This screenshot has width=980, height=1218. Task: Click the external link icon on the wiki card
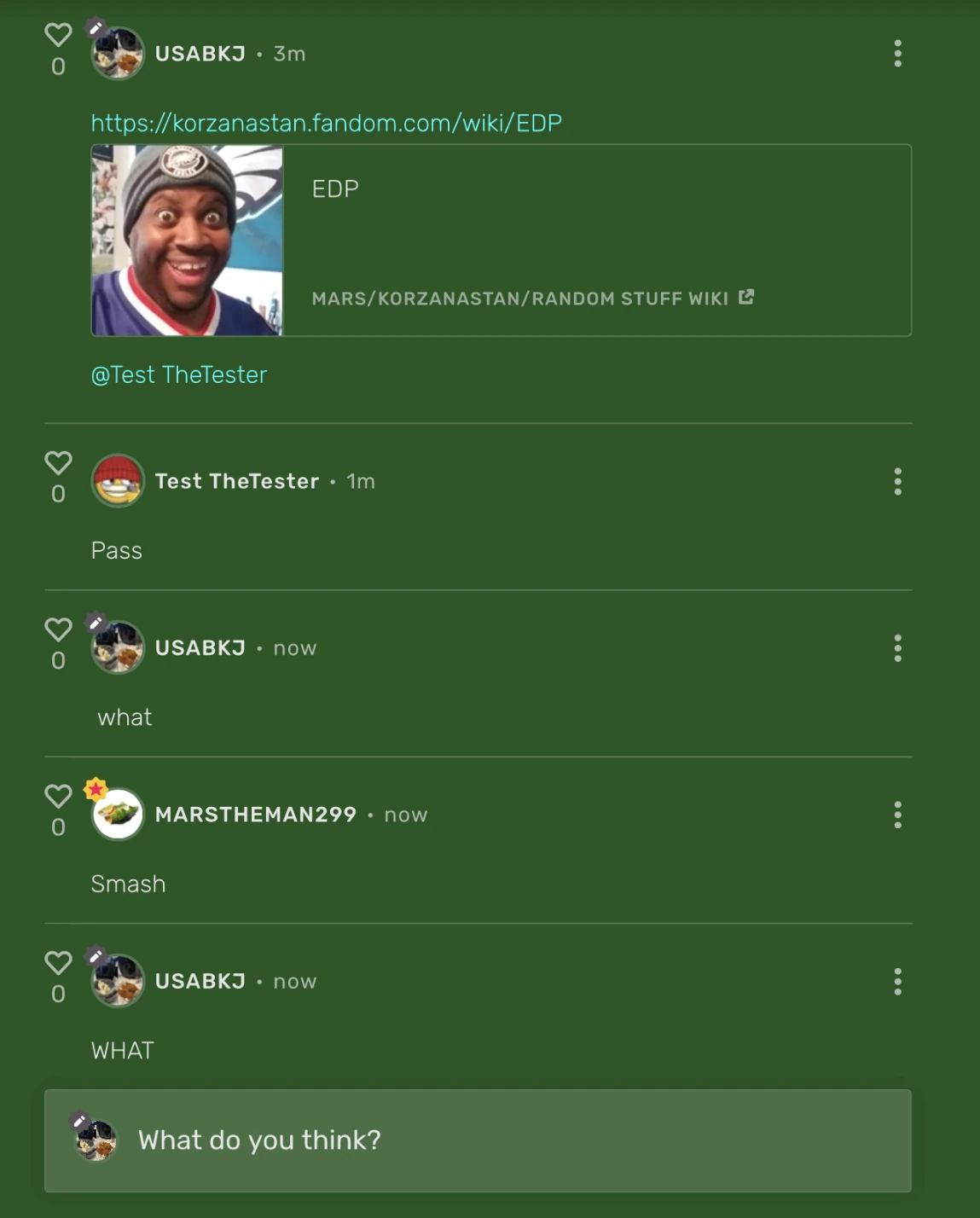[747, 297]
